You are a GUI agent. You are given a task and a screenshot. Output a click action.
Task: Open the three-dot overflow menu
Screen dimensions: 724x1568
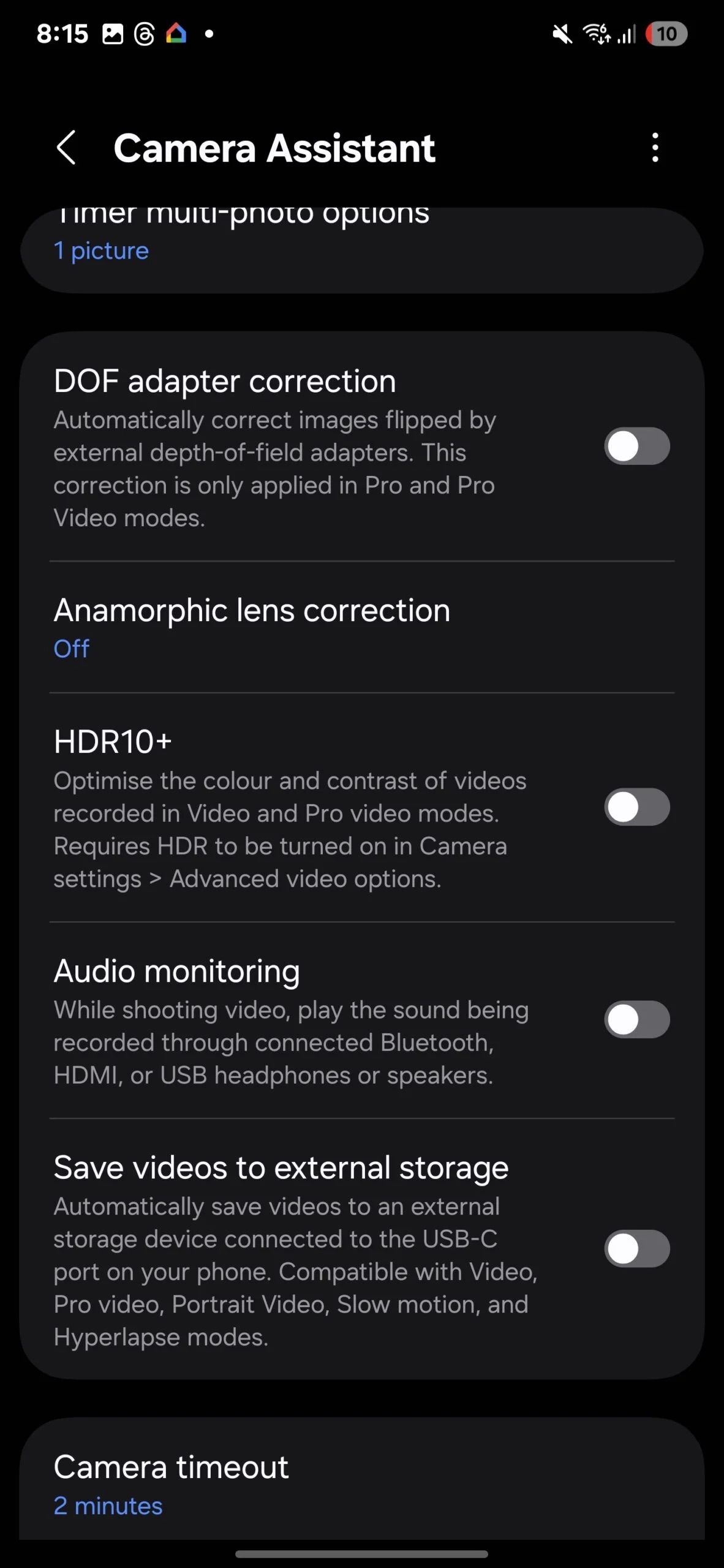655,148
